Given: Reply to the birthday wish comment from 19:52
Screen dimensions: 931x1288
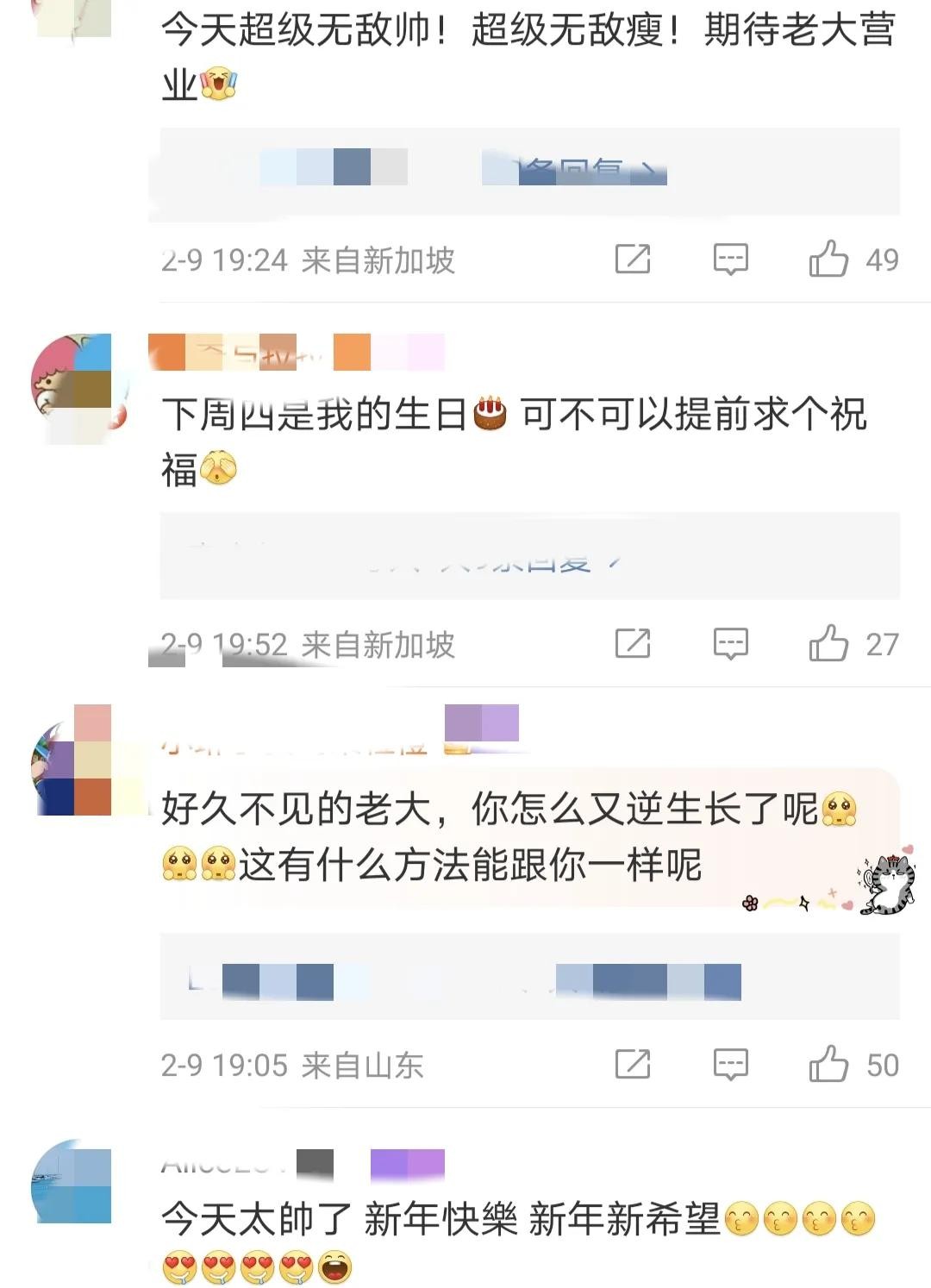Looking at the screenshot, I should [x=730, y=643].
